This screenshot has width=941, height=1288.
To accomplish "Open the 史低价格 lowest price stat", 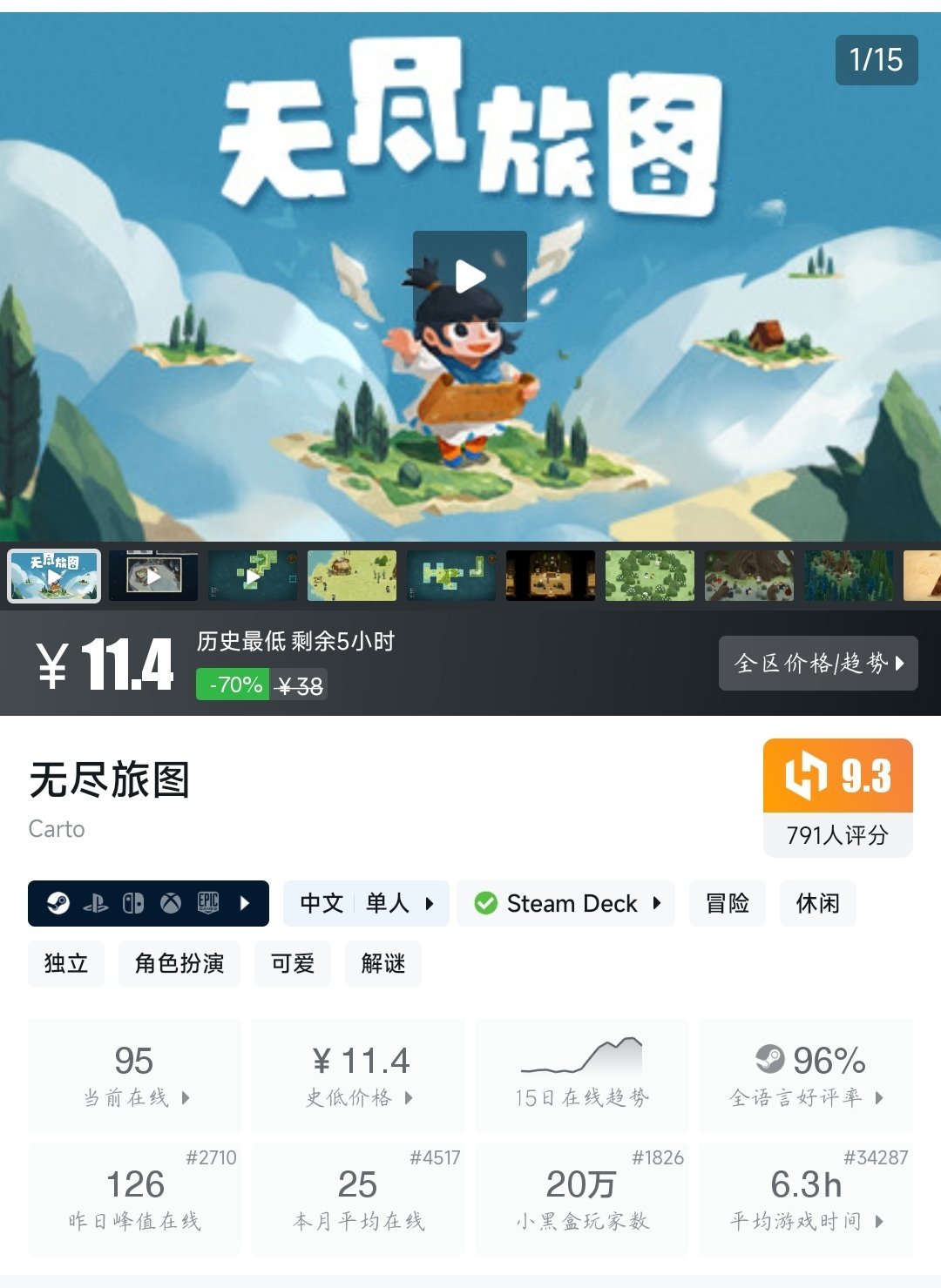I will pyautogui.click(x=358, y=1076).
